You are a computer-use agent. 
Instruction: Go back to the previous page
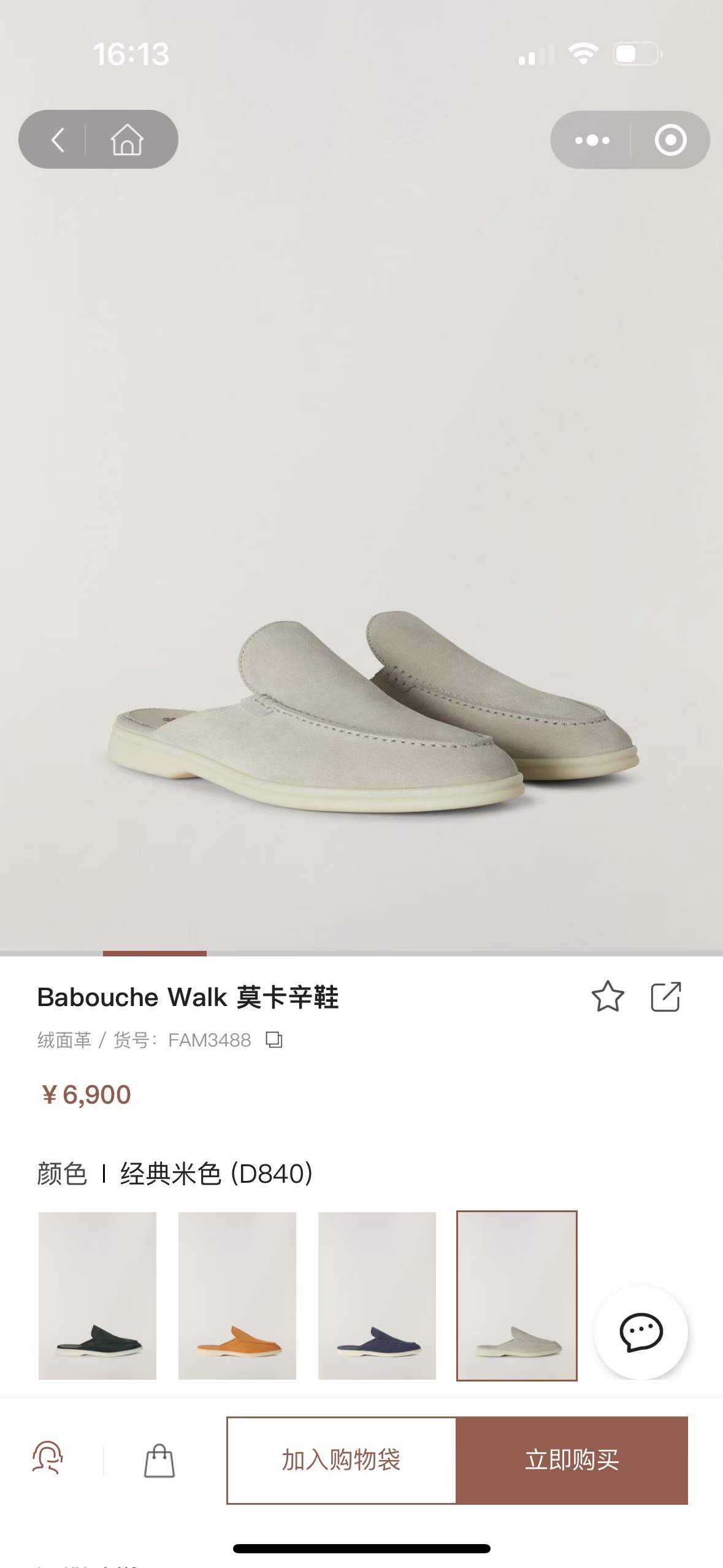click(58, 140)
